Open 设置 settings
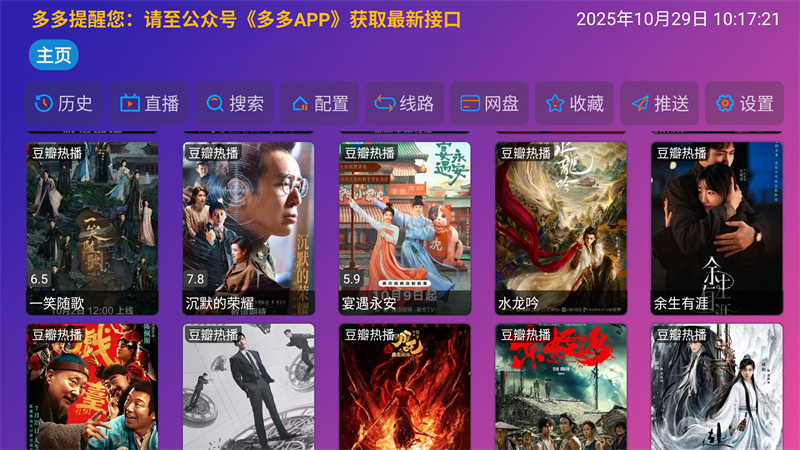 pyautogui.click(x=745, y=103)
